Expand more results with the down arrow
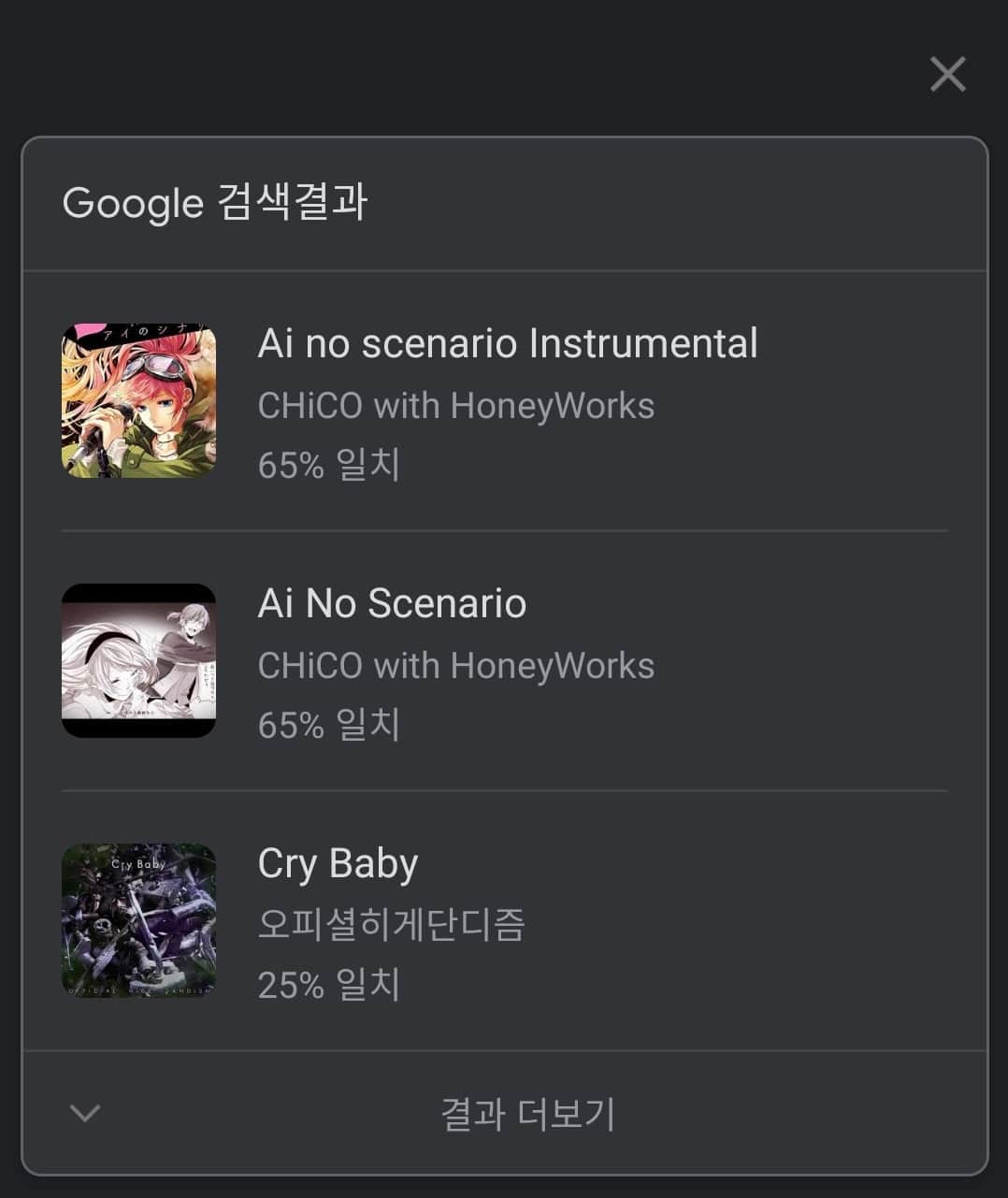Viewport: 1008px width, 1198px height. tap(82, 1114)
